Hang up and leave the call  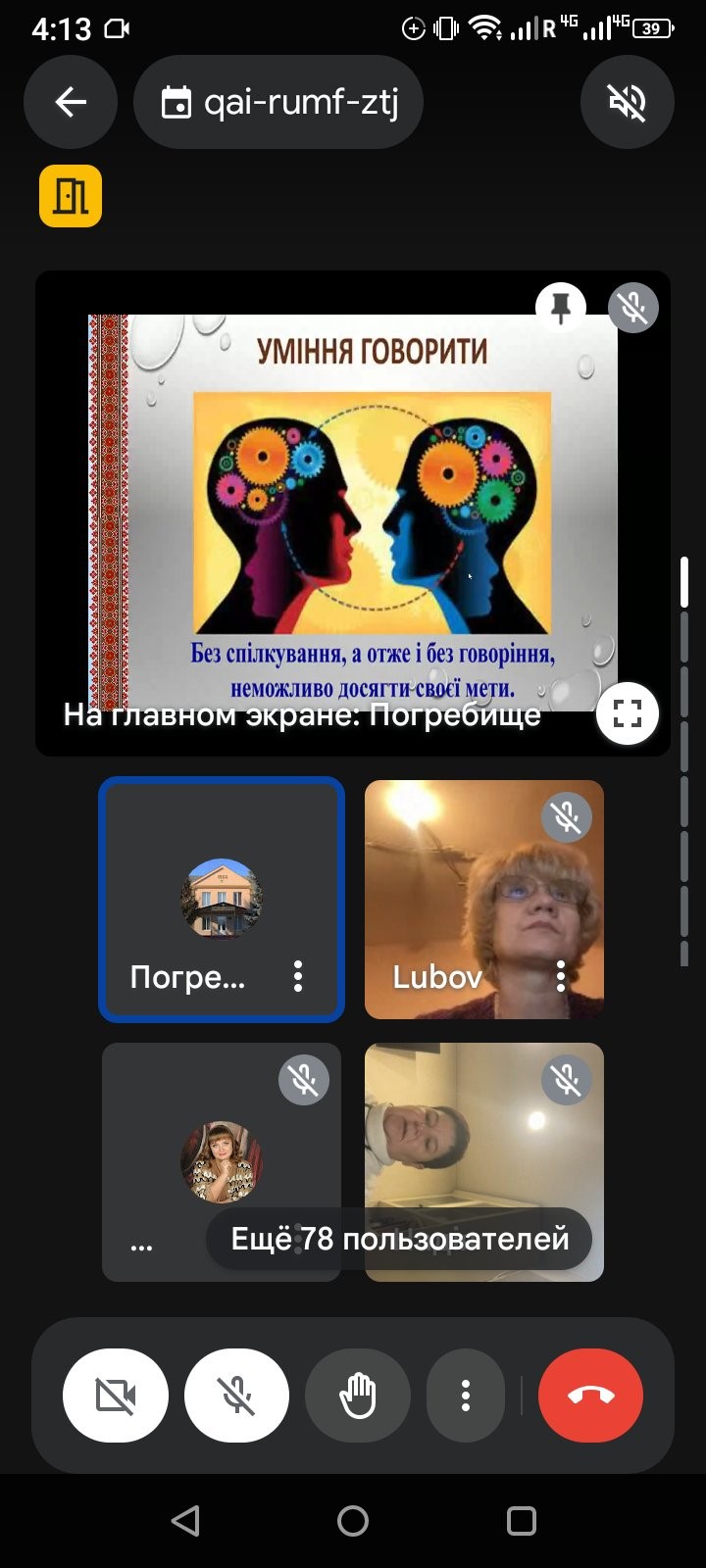(590, 1396)
